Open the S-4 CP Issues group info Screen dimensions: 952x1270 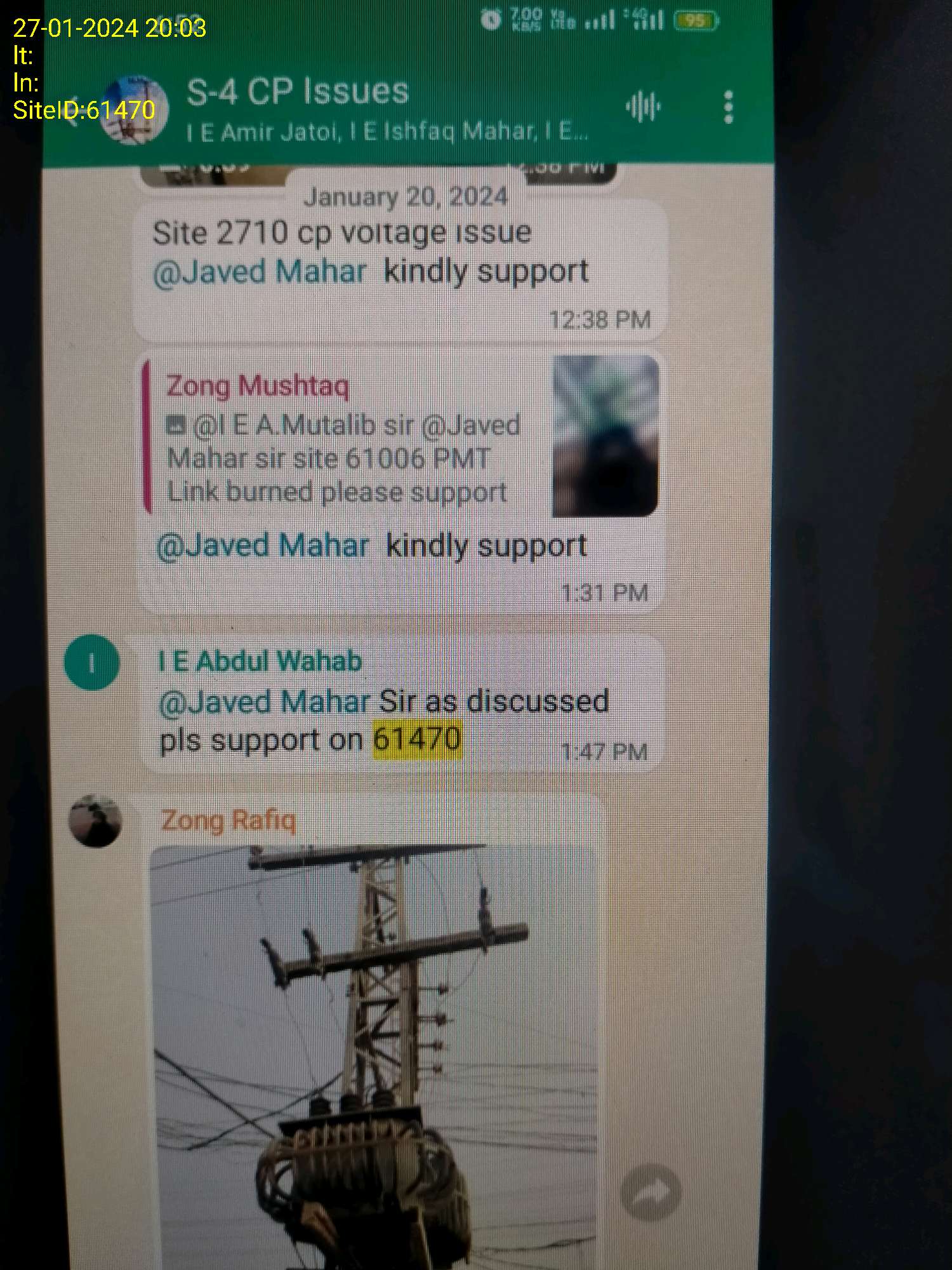pos(298,92)
